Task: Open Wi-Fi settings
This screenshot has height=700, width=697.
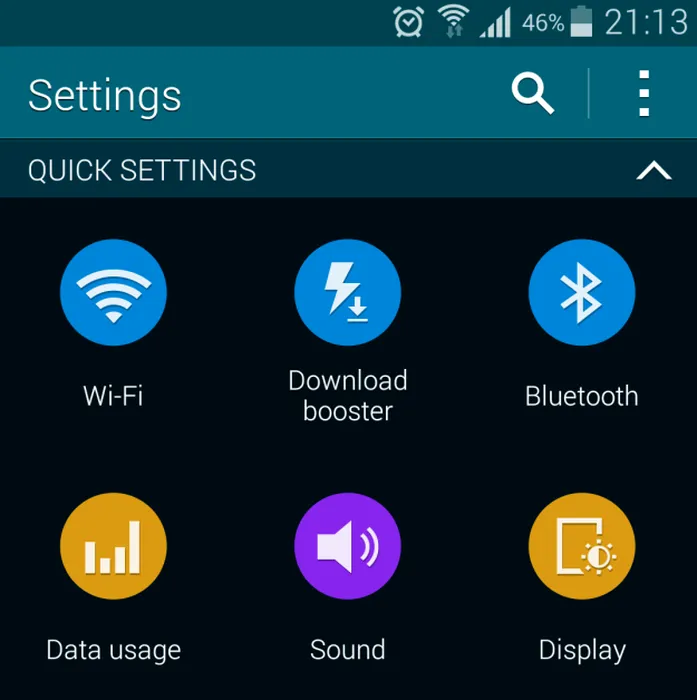Action: pyautogui.click(x=113, y=293)
